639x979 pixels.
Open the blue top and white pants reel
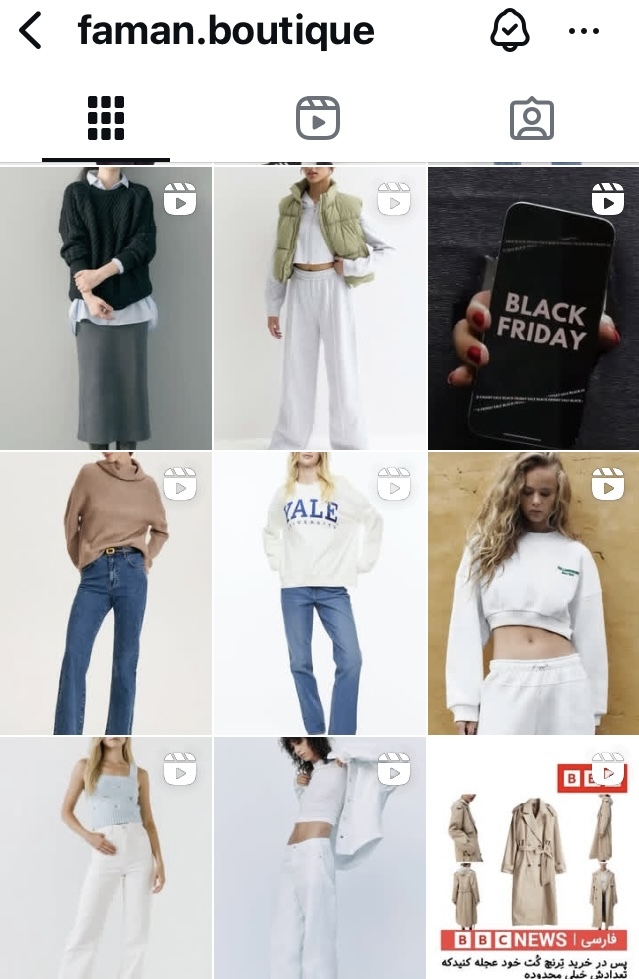(106, 858)
